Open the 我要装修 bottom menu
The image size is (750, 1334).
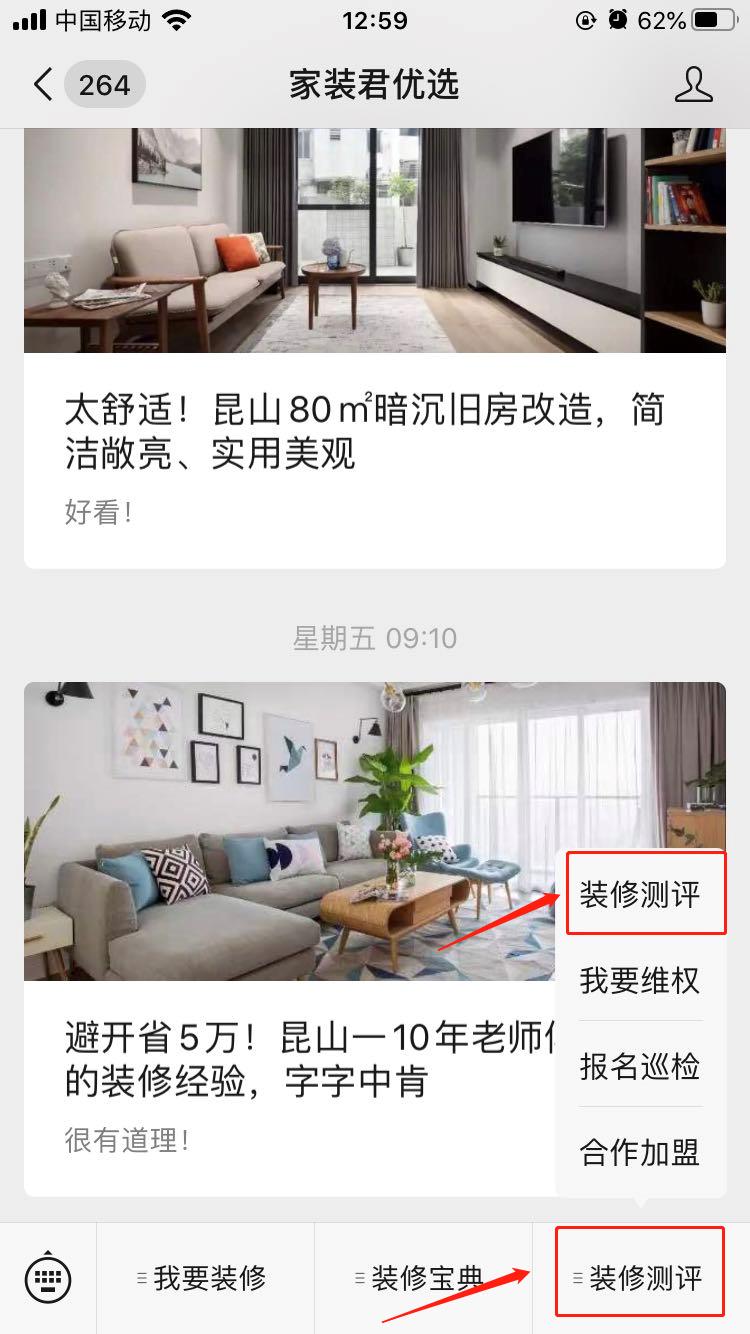click(205, 1277)
